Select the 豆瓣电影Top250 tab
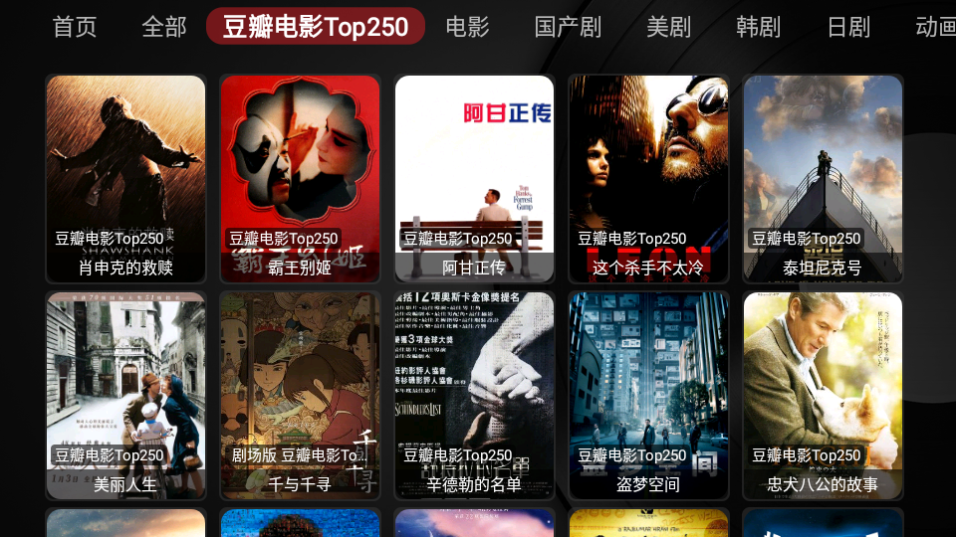Viewport: 956px width, 537px height. click(x=315, y=27)
